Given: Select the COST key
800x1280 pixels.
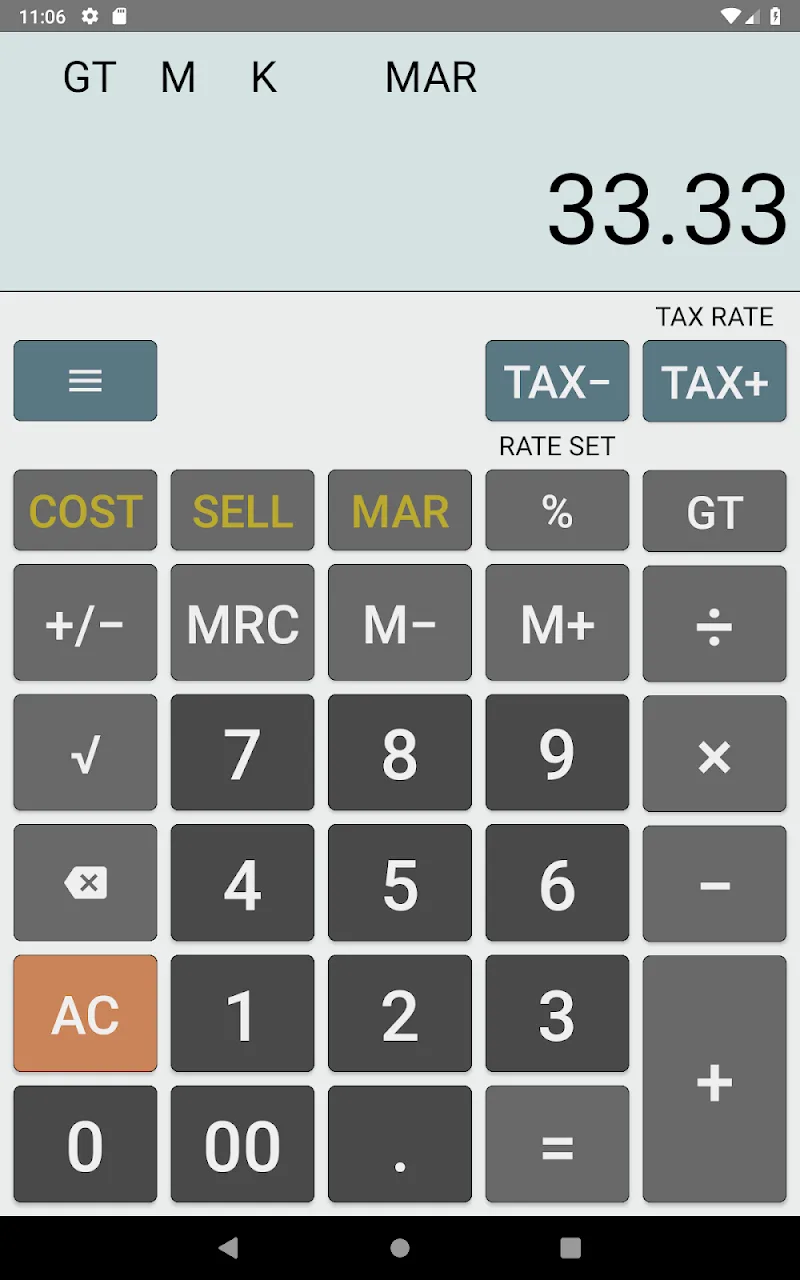Looking at the screenshot, I should 85,511.
